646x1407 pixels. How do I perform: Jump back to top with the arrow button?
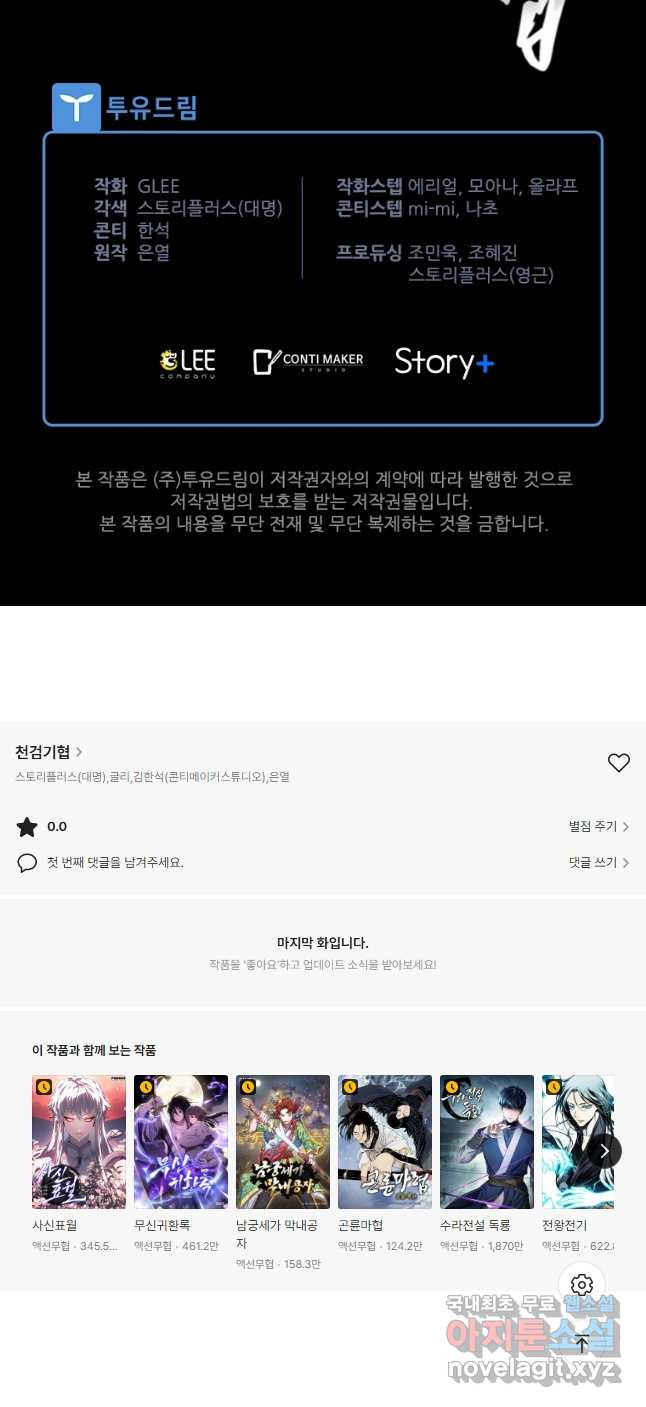[x=582, y=1344]
